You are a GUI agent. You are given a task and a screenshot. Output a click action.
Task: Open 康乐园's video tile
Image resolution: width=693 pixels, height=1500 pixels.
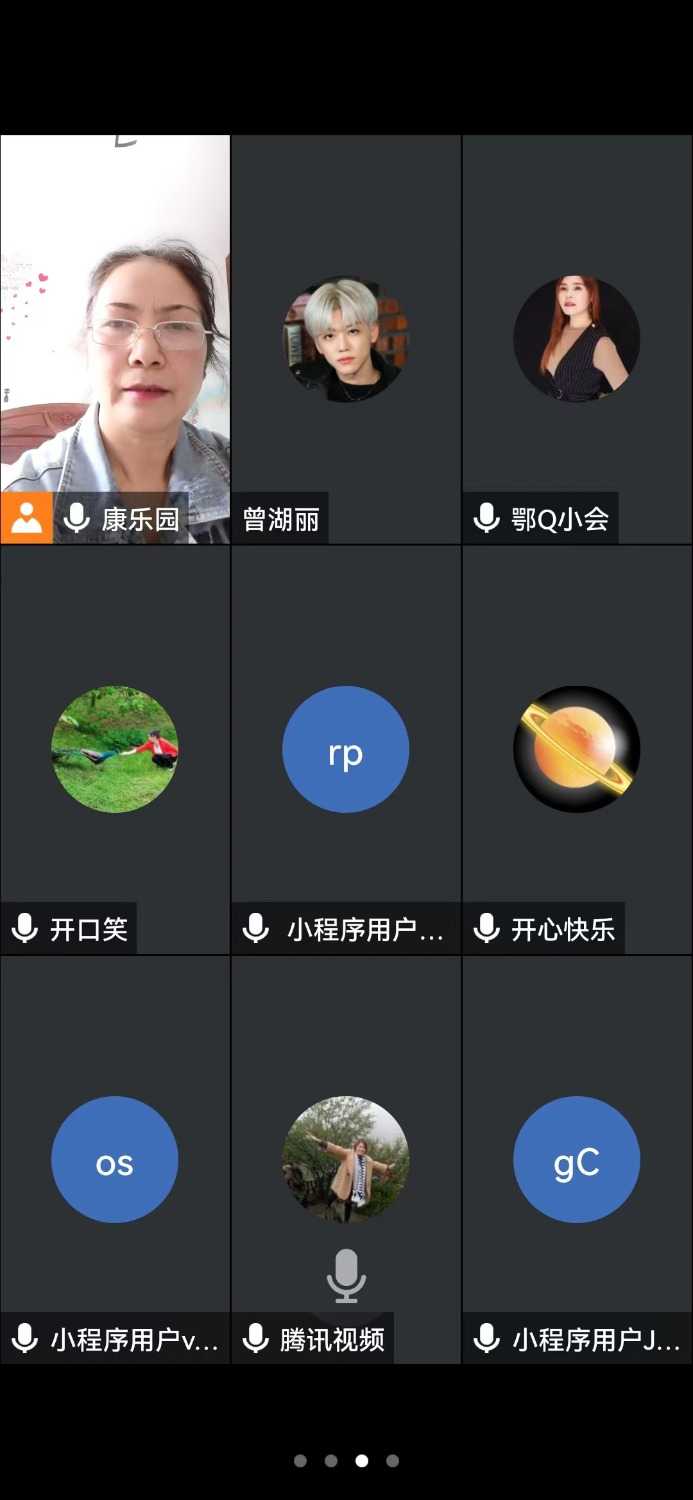(115, 340)
